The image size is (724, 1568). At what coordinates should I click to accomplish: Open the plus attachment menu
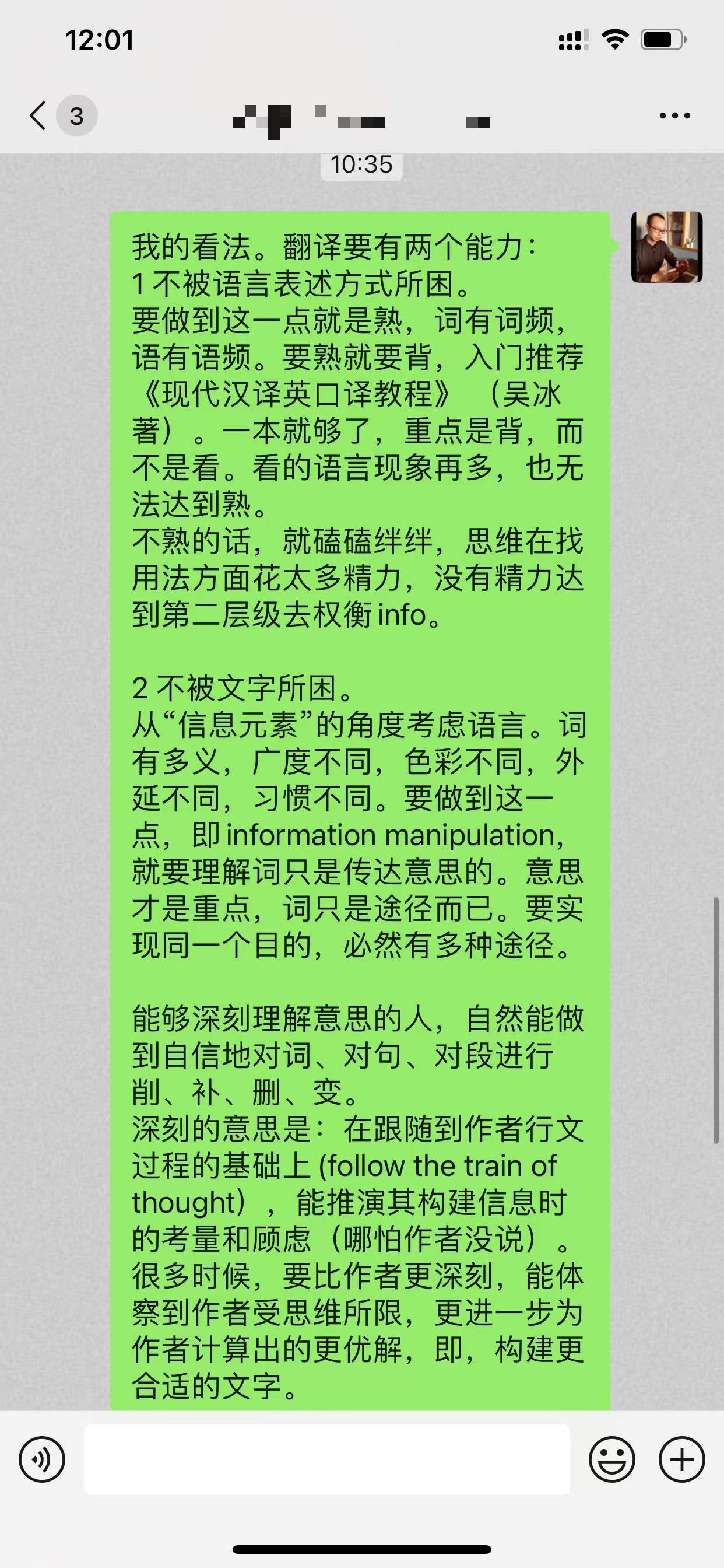point(681,1459)
